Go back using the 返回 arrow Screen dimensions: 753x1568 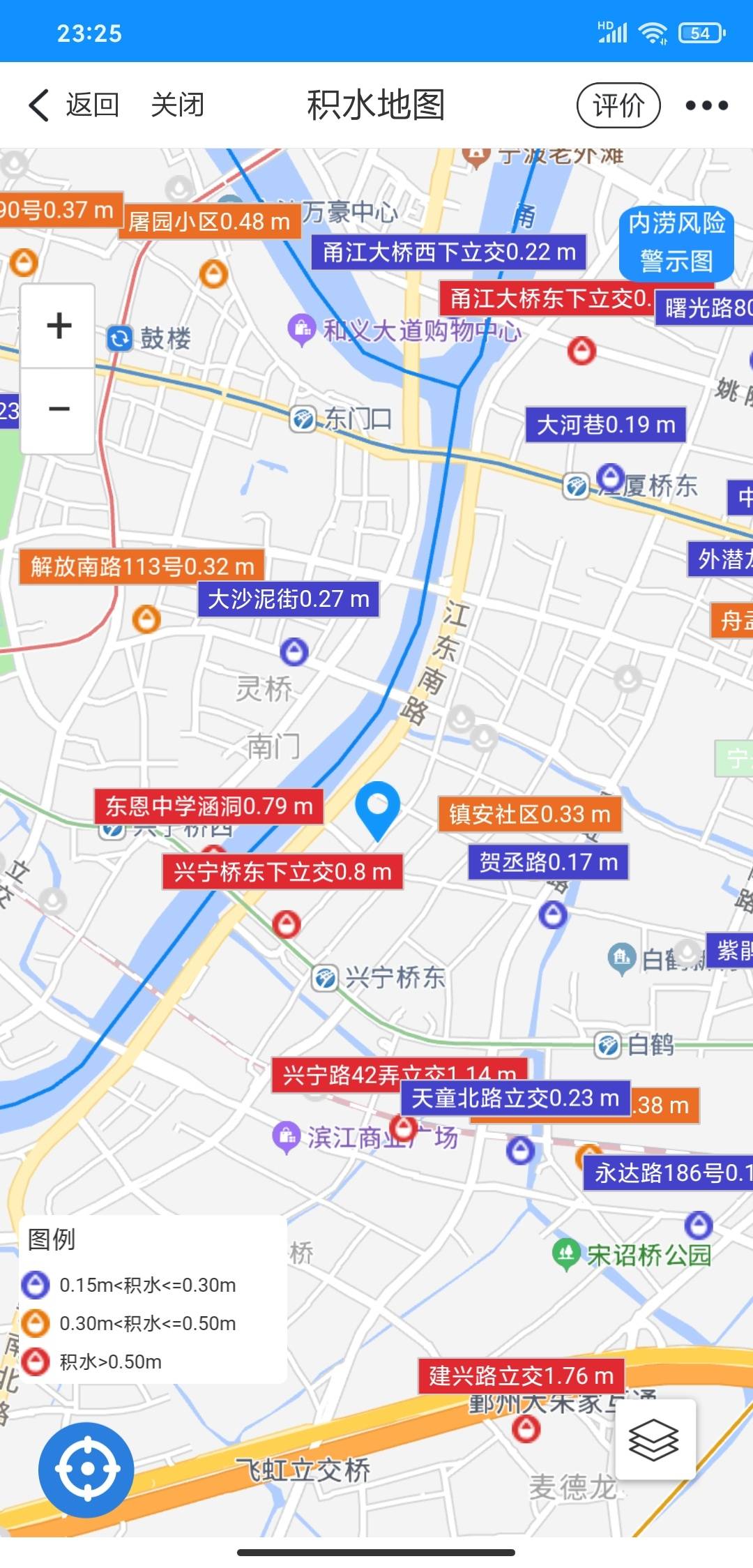[x=73, y=105]
